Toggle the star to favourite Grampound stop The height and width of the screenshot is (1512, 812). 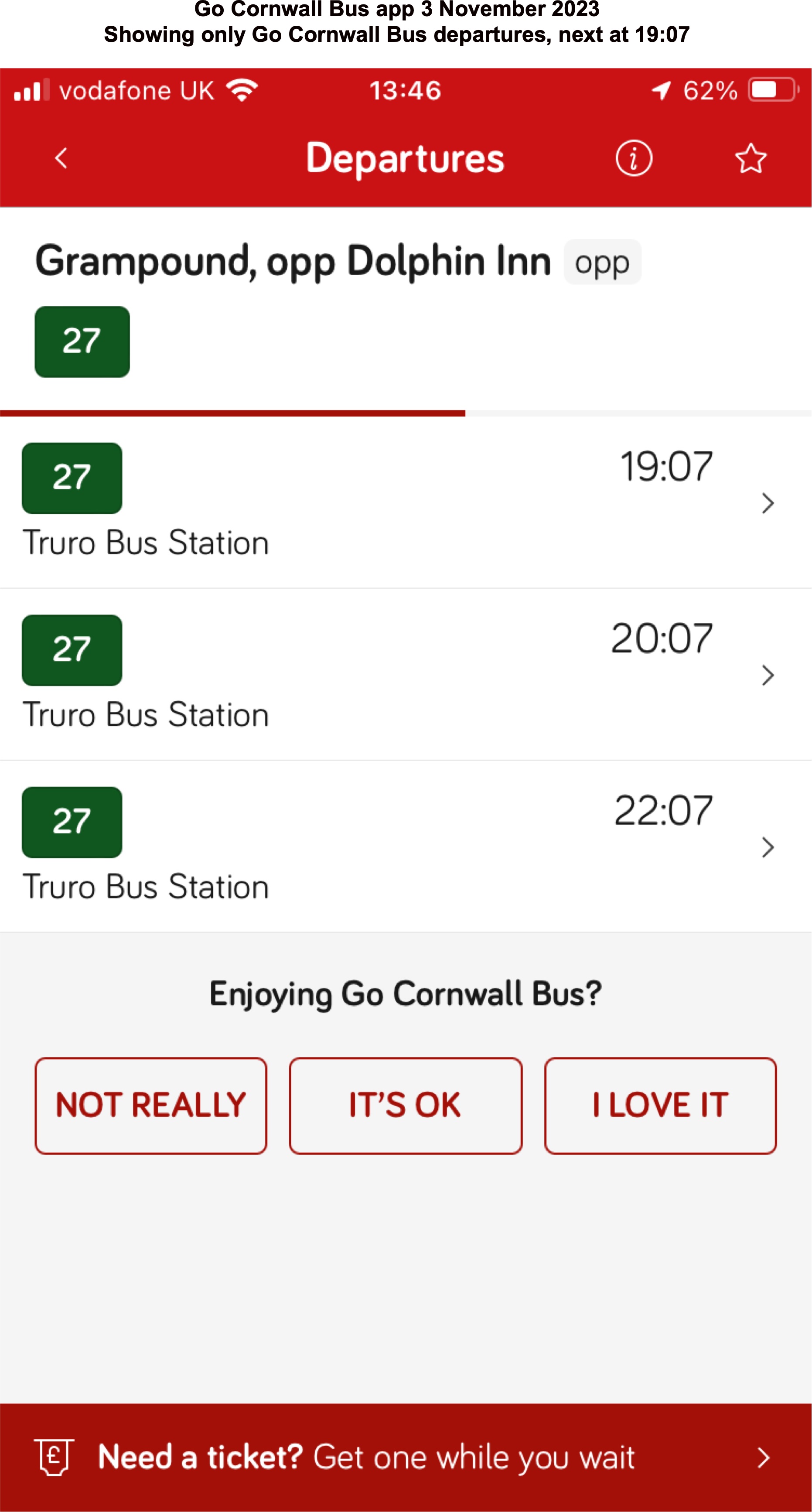click(751, 157)
